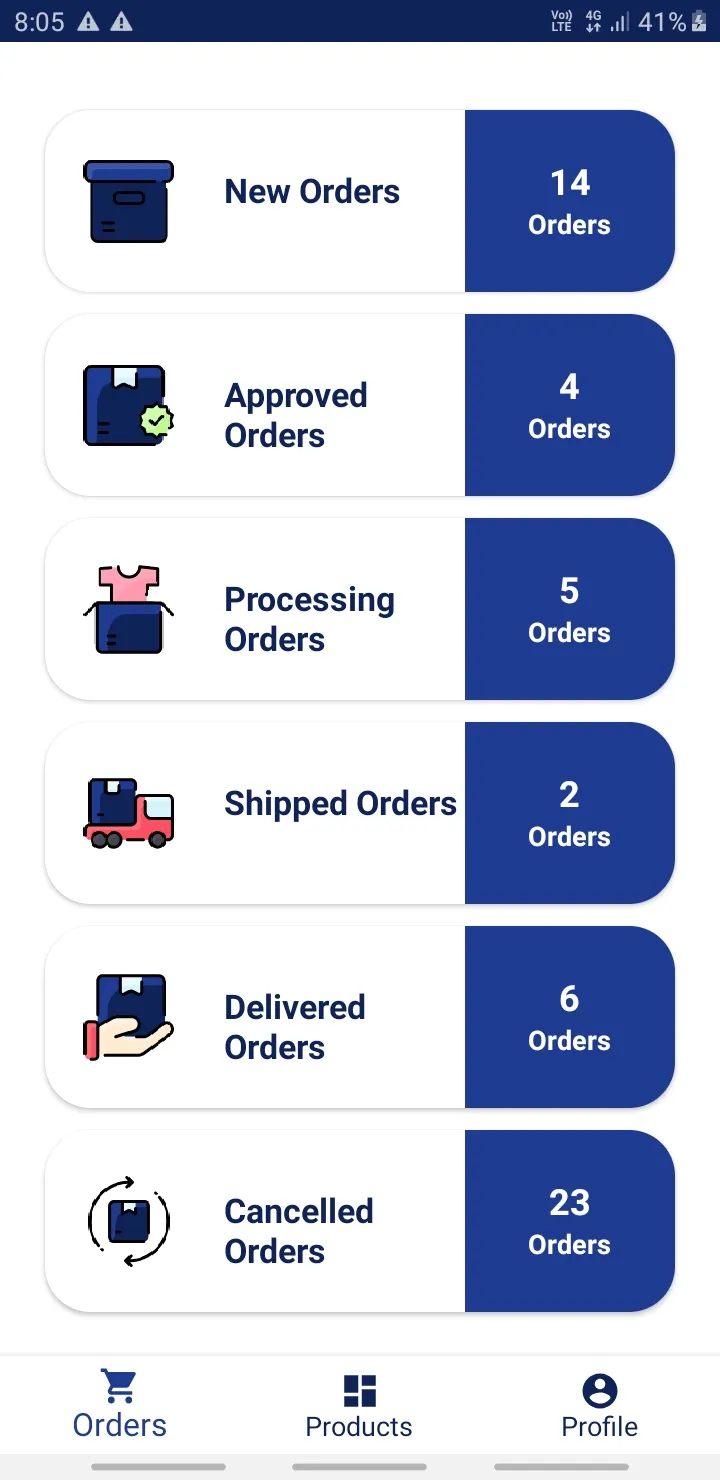Show the Shipped Orders

click(360, 813)
